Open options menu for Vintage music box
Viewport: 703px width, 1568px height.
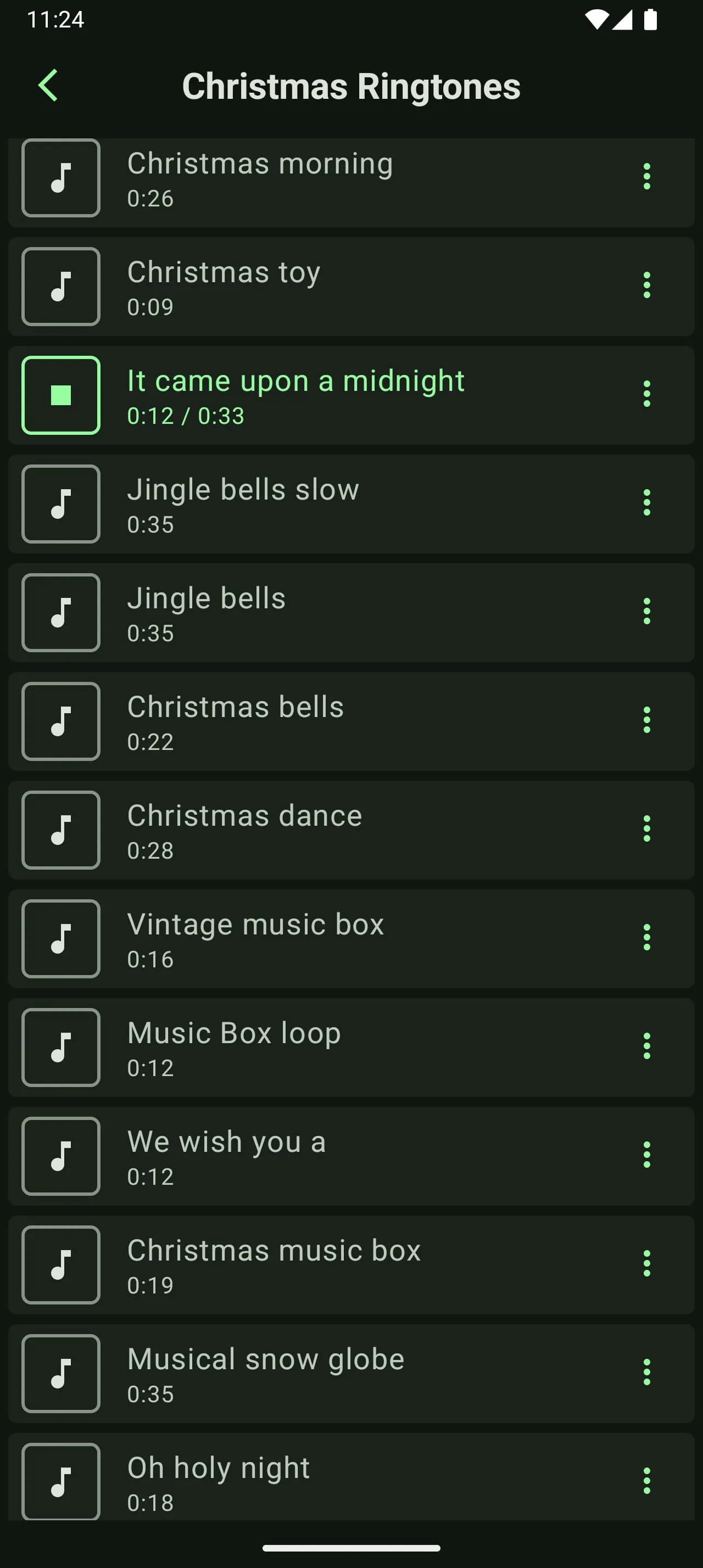click(x=646, y=938)
